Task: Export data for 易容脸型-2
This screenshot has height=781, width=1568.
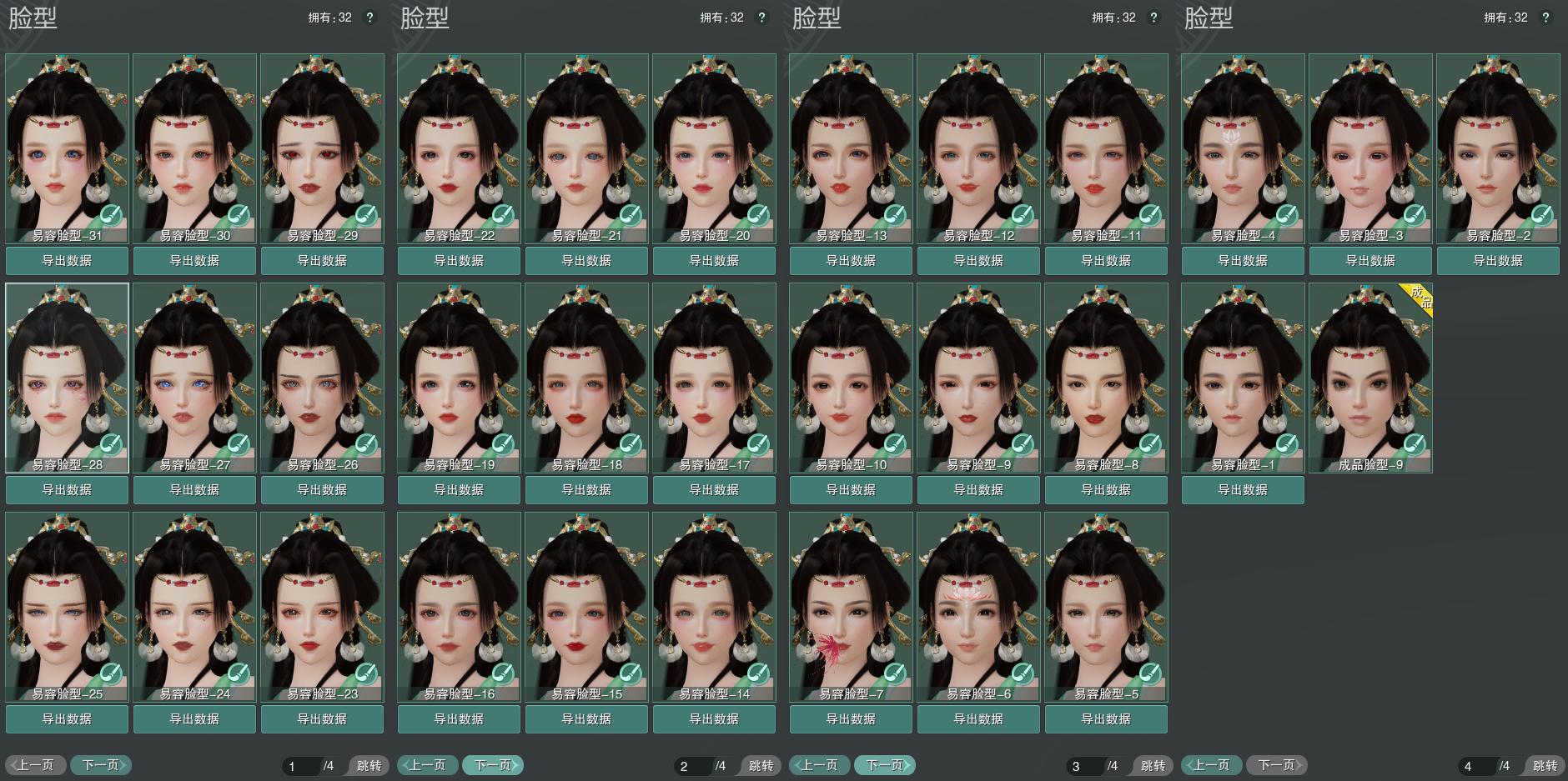Action: (x=1498, y=261)
